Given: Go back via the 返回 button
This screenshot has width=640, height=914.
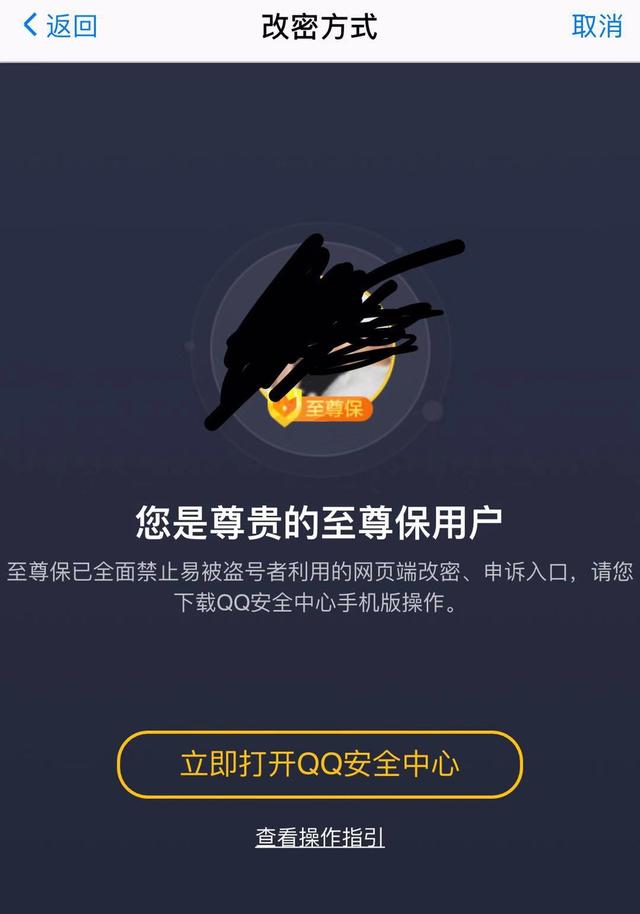Looking at the screenshot, I should pyautogui.click(x=60, y=26).
